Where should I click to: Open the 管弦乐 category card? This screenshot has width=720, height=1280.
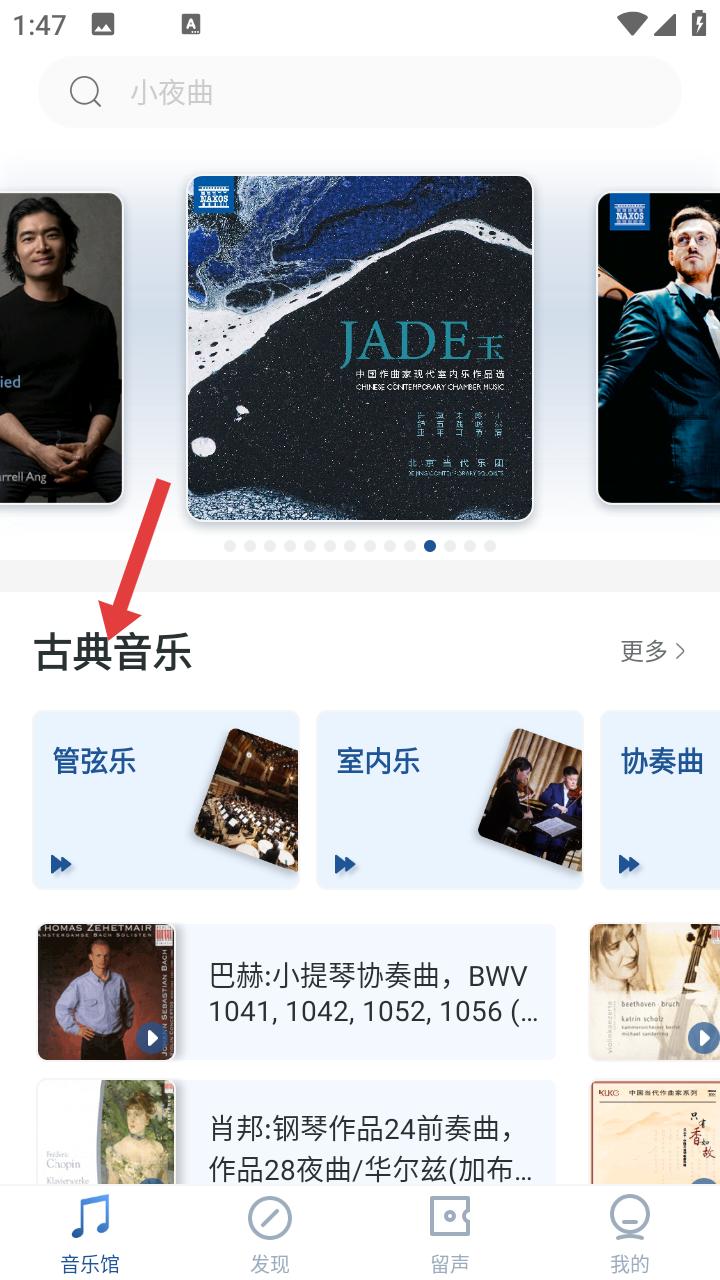click(x=166, y=800)
